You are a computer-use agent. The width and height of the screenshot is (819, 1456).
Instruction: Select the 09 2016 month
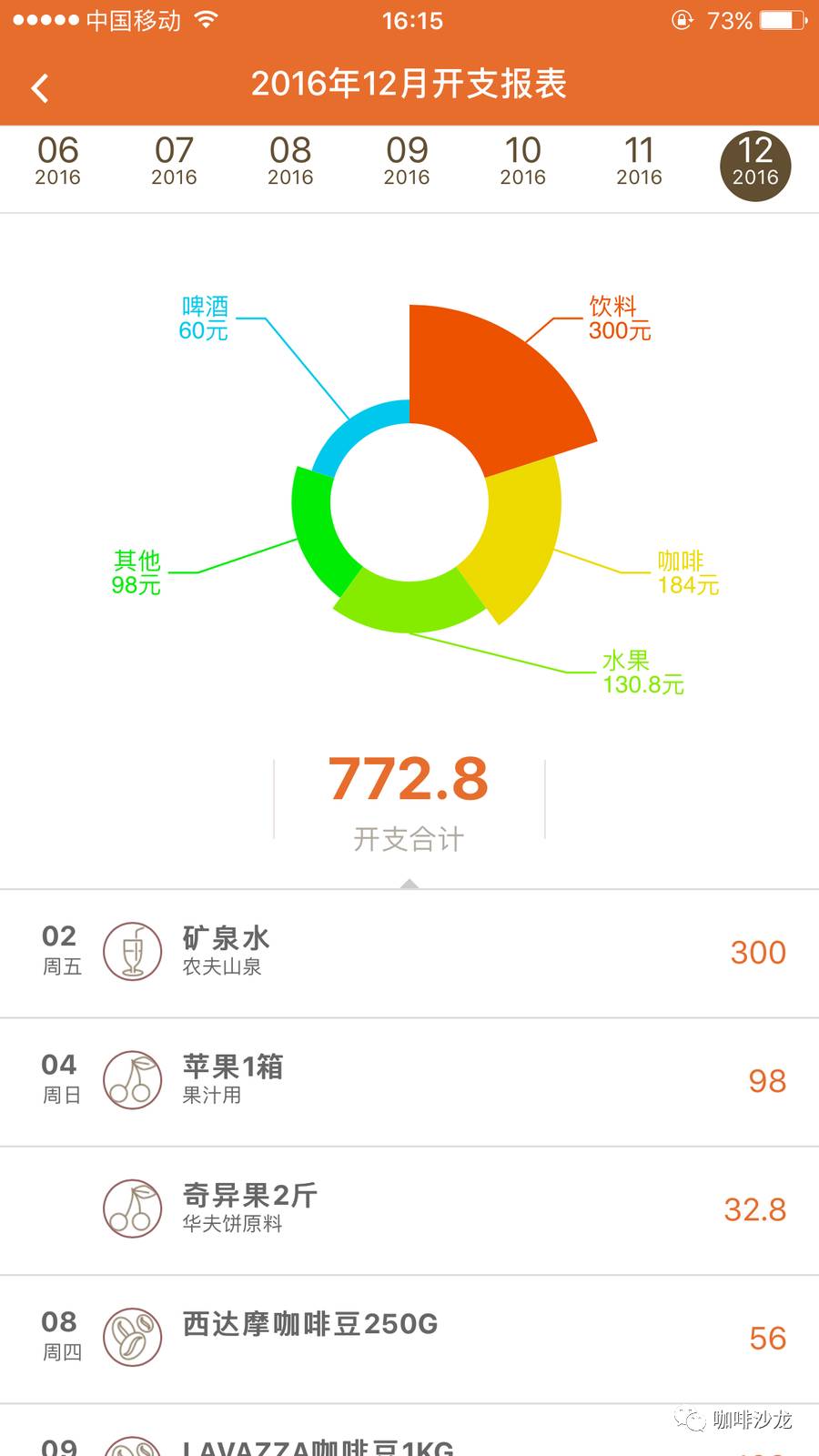tap(407, 161)
